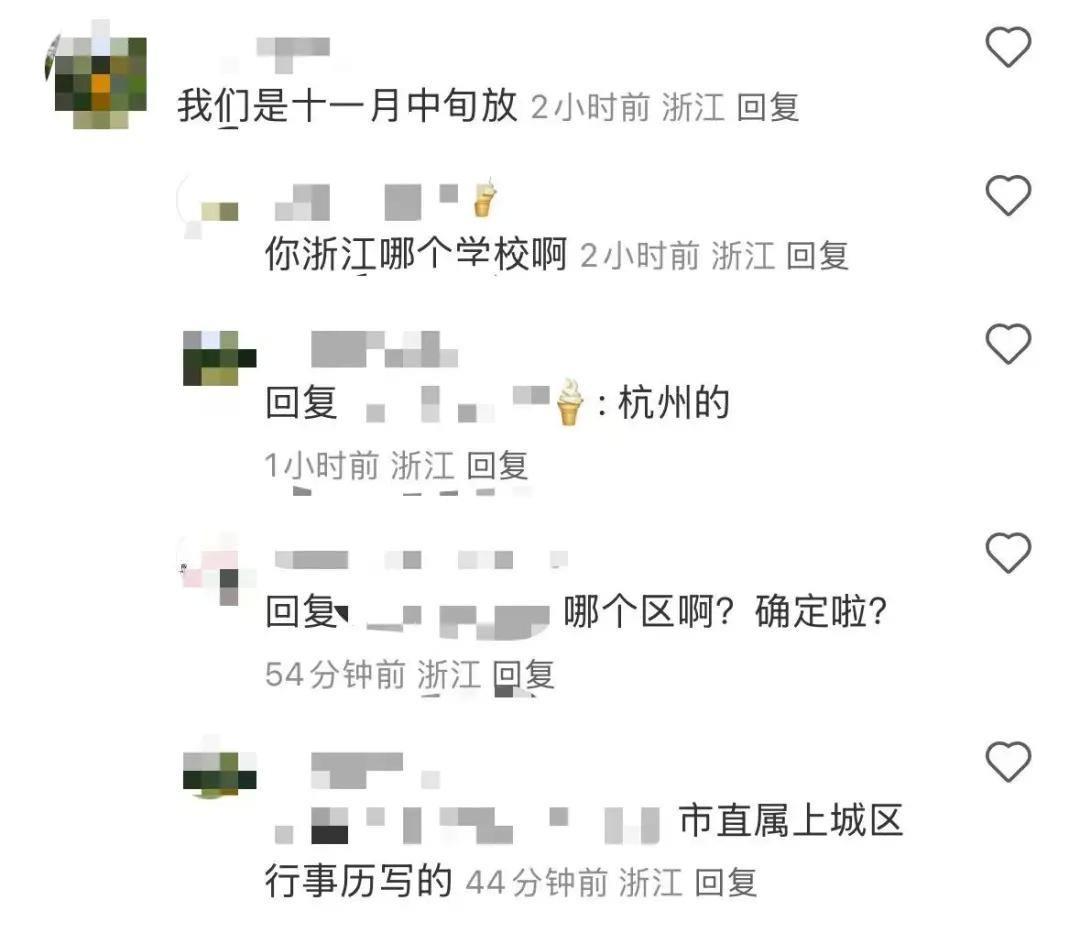Like the reply 杭州的
The width and height of the screenshot is (1080, 933).
point(1008,344)
